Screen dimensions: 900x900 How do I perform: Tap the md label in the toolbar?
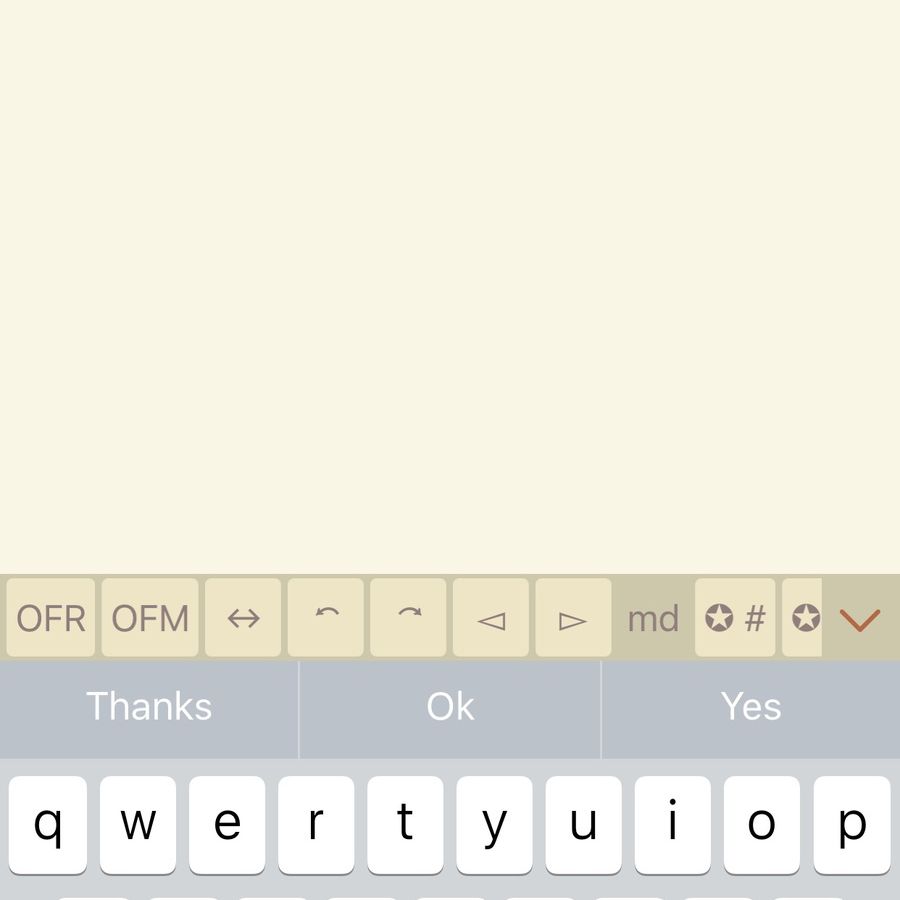pos(653,618)
